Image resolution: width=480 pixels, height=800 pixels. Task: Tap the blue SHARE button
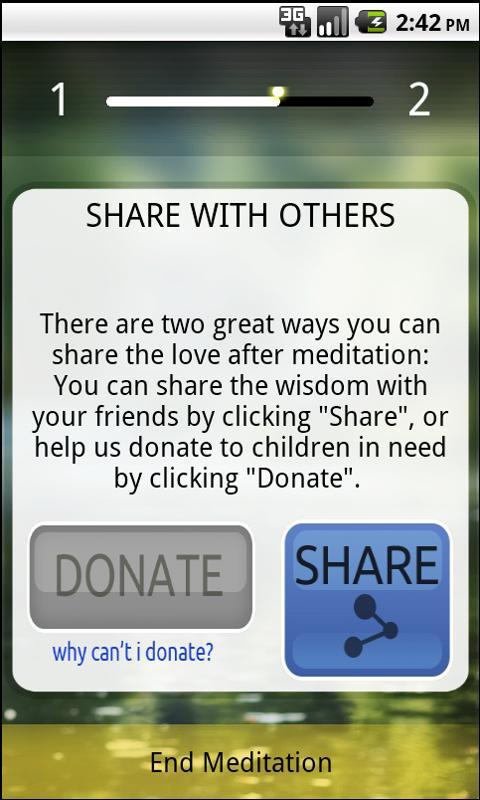pos(367,600)
